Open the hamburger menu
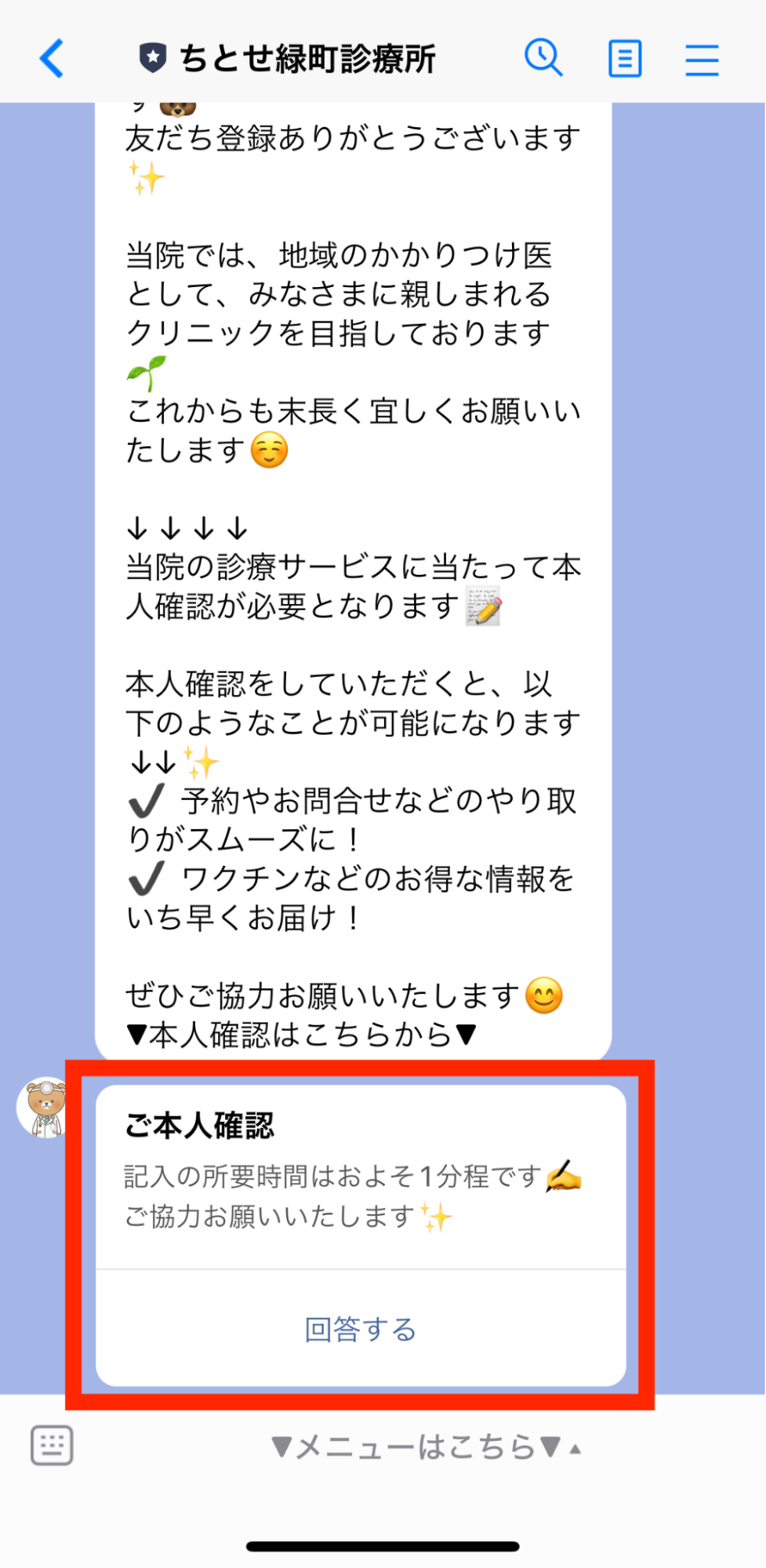Image resolution: width=766 pixels, height=1568 pixels. (702, 60)
